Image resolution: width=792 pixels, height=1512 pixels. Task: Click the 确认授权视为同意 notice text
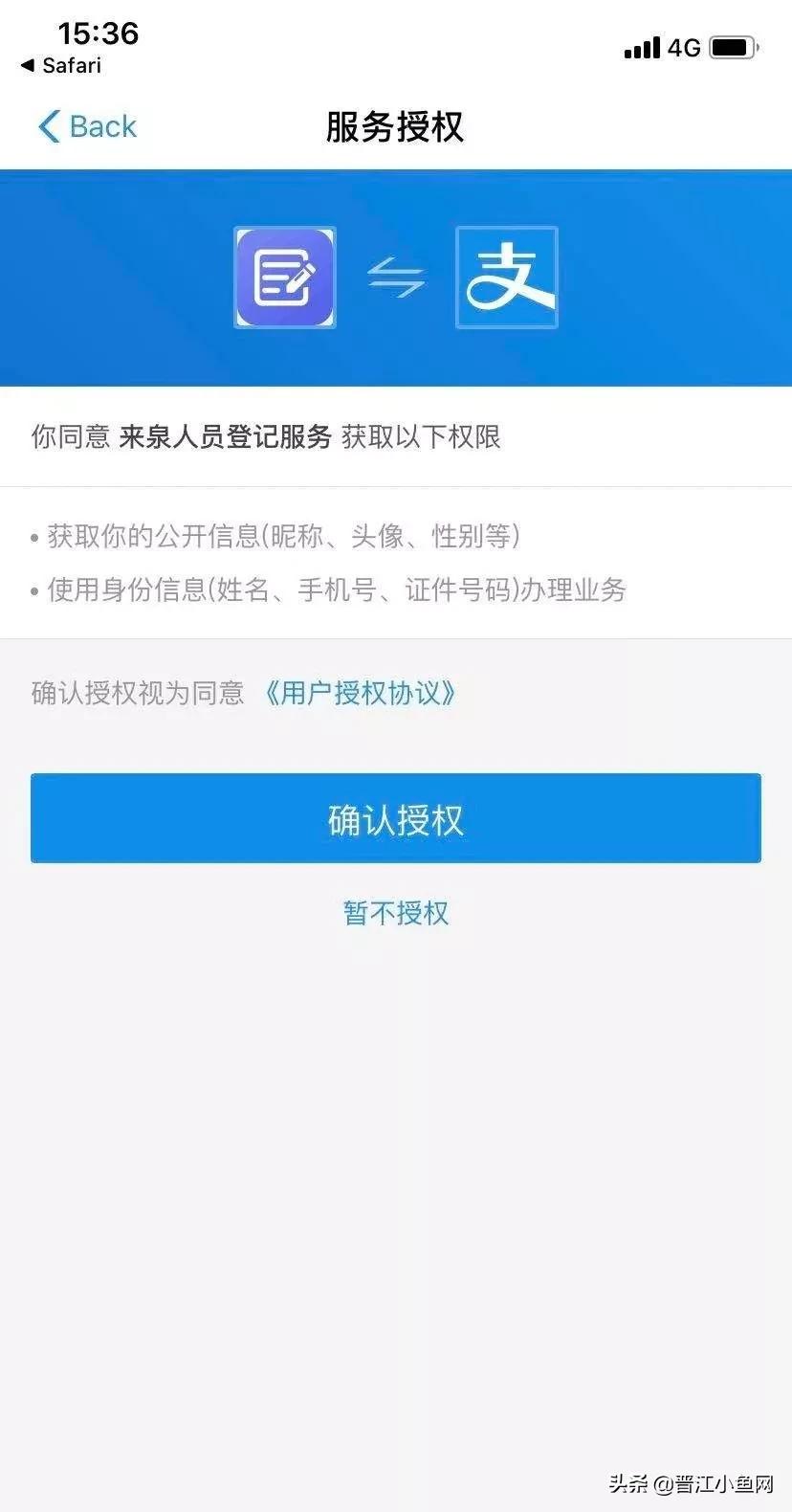(137, 692)
